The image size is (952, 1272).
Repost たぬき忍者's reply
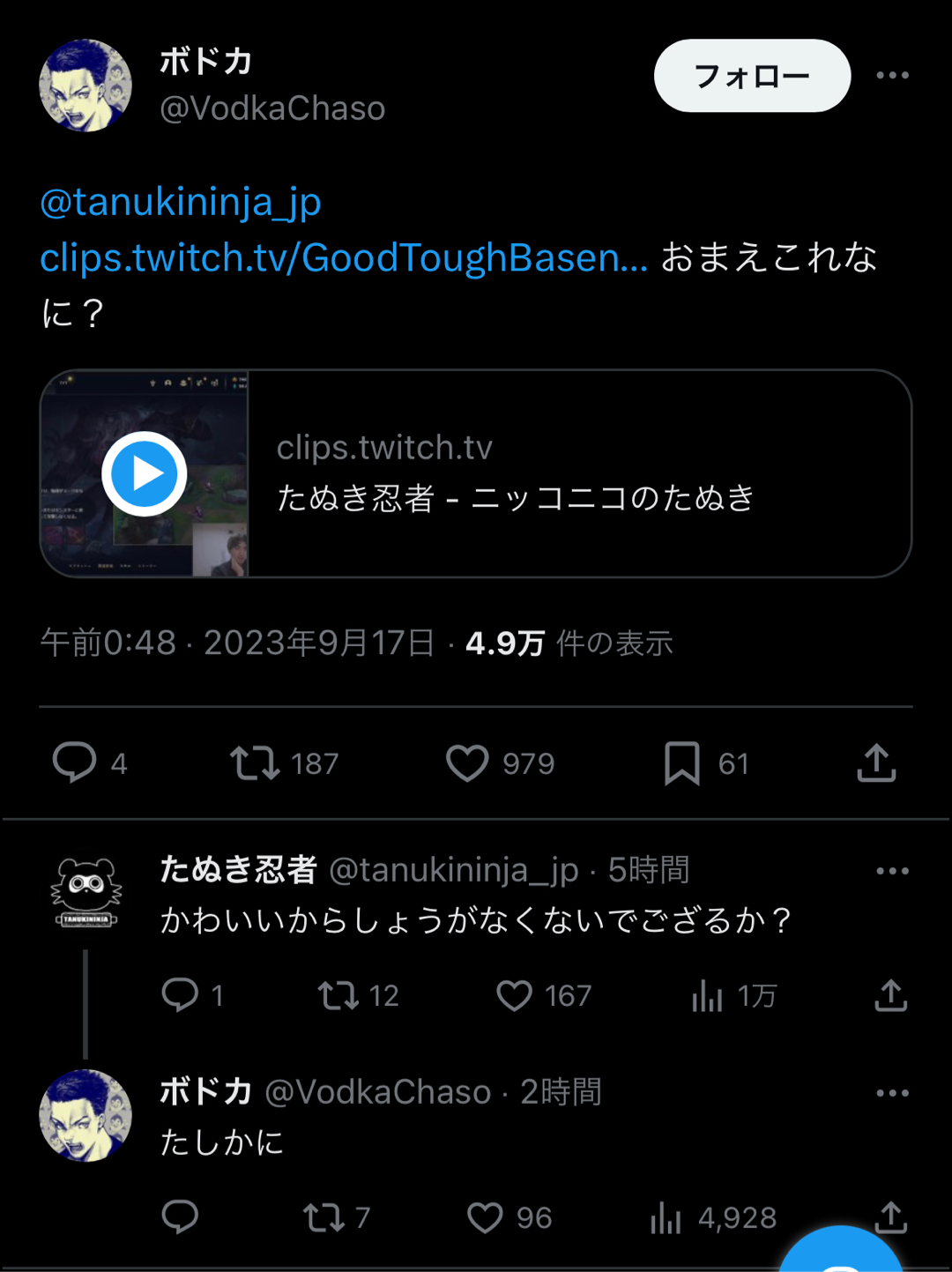click(338, 996)
